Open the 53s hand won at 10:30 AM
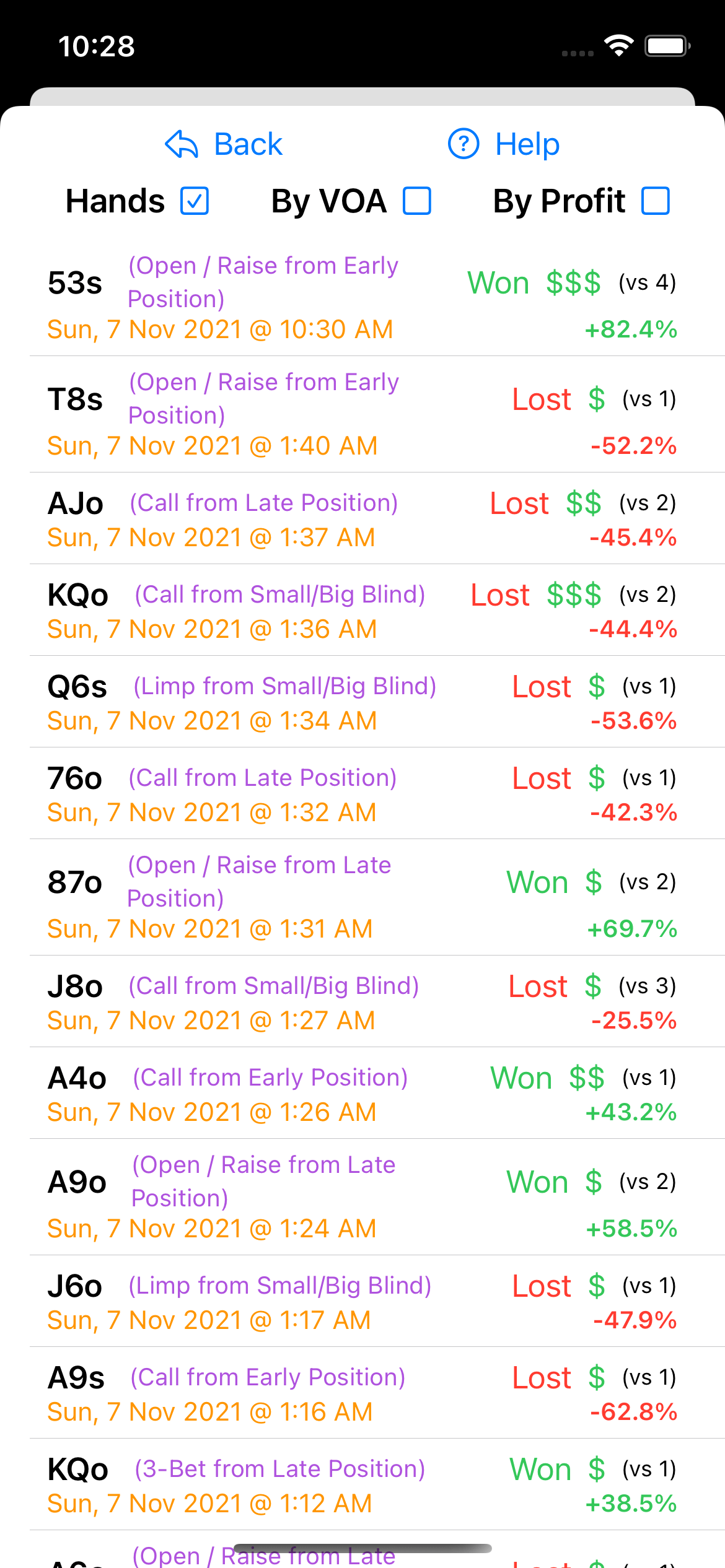The image size is (725, 1568). pyautogui.click(x=362, y=298)
